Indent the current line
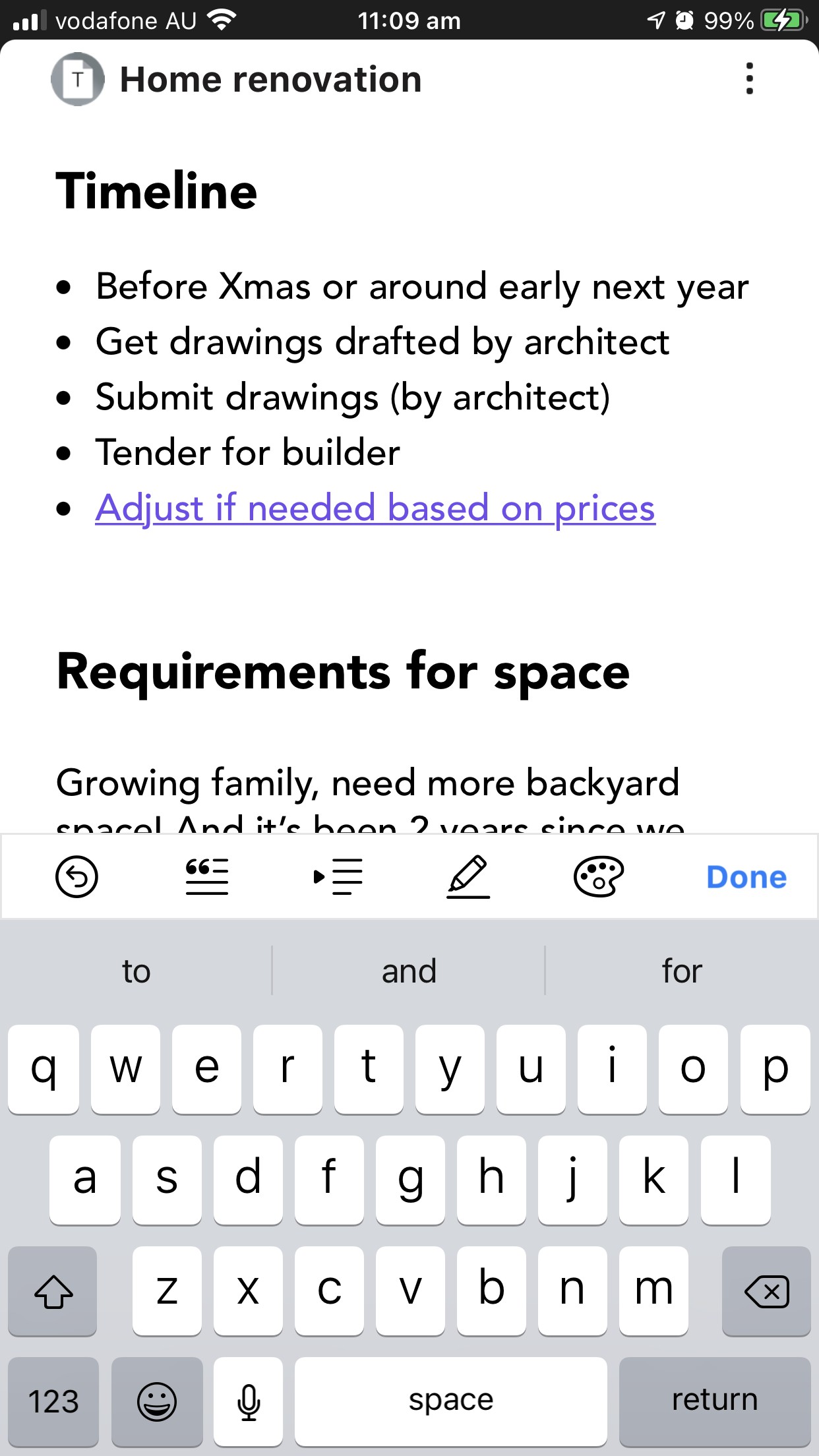Image resolution: width=819 pixels, height=1456 pixels. pos(338,877)
